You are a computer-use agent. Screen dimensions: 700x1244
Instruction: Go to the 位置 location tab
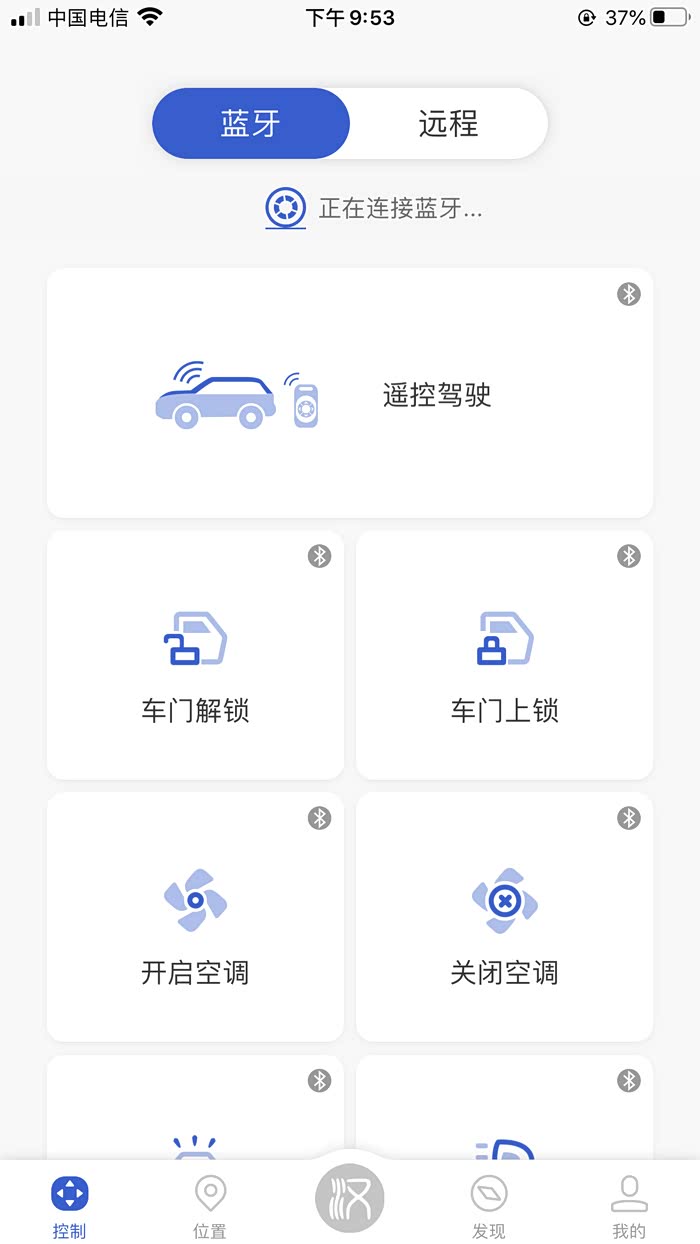(210, 1205)
